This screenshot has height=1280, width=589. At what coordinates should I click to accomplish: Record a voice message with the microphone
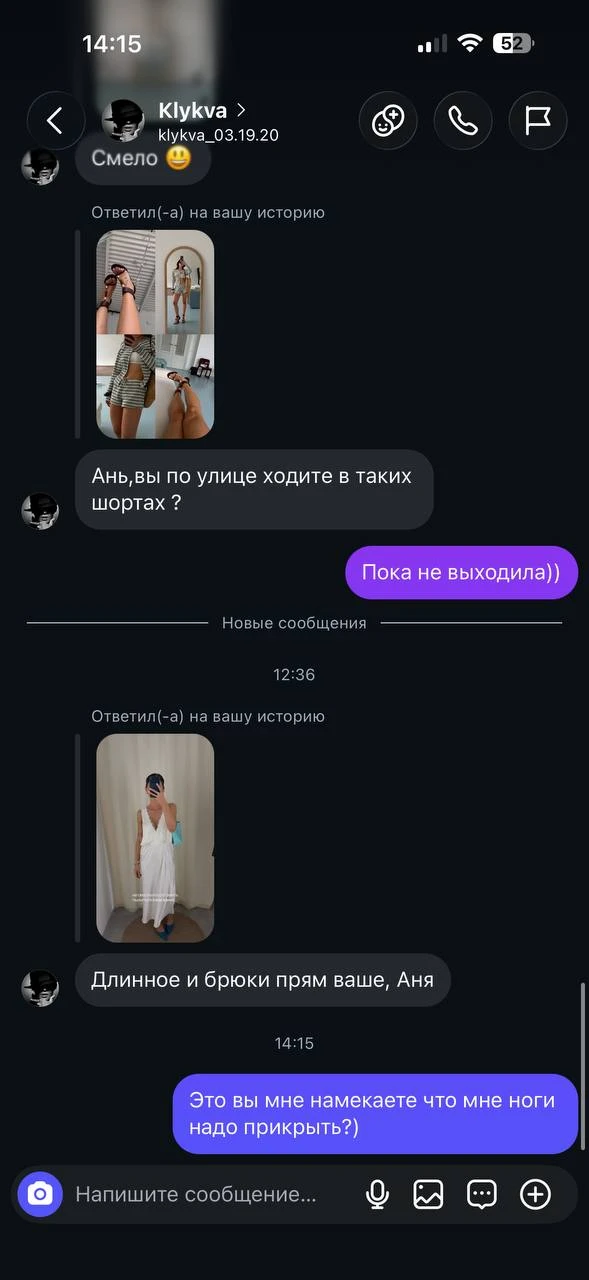coord(377,1194)
